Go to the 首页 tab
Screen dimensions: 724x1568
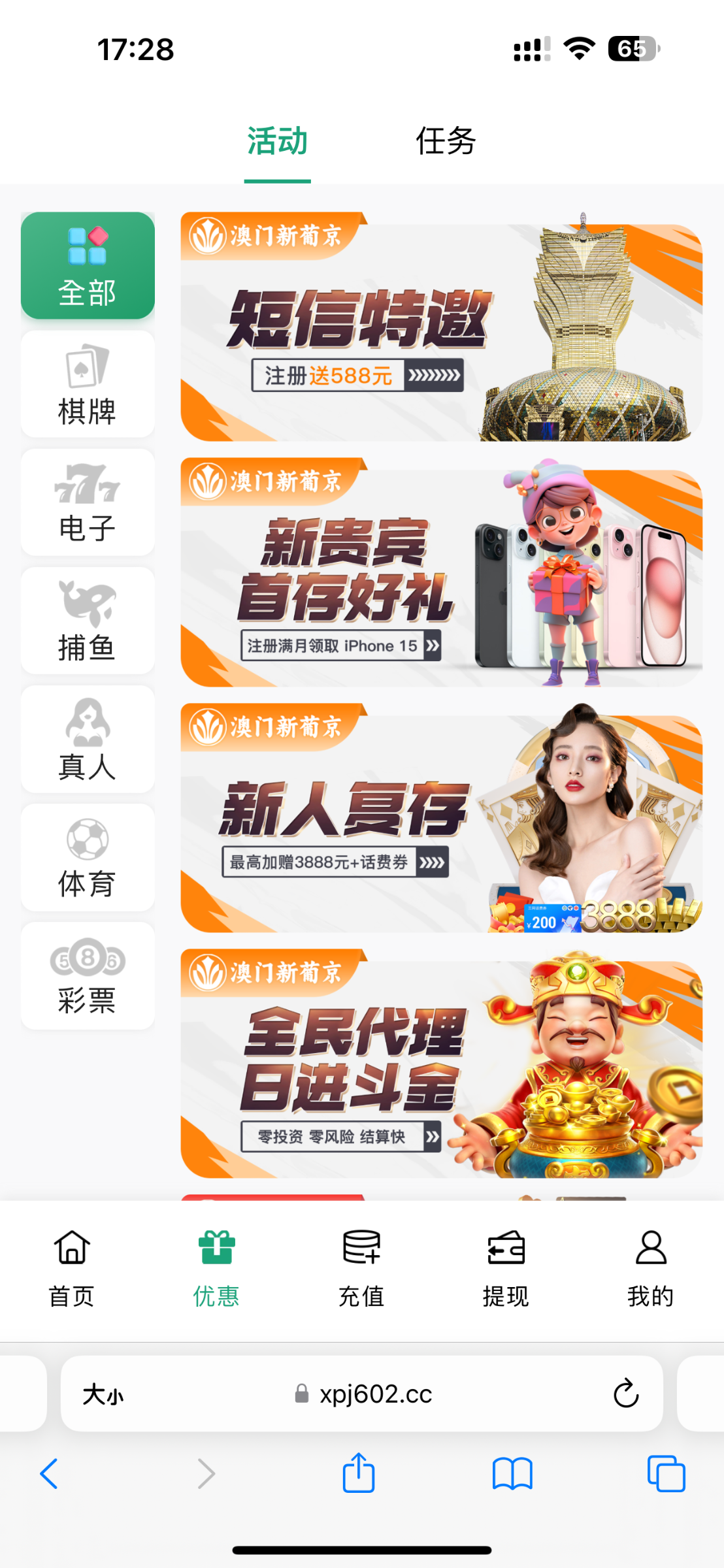pos(72,1269)
